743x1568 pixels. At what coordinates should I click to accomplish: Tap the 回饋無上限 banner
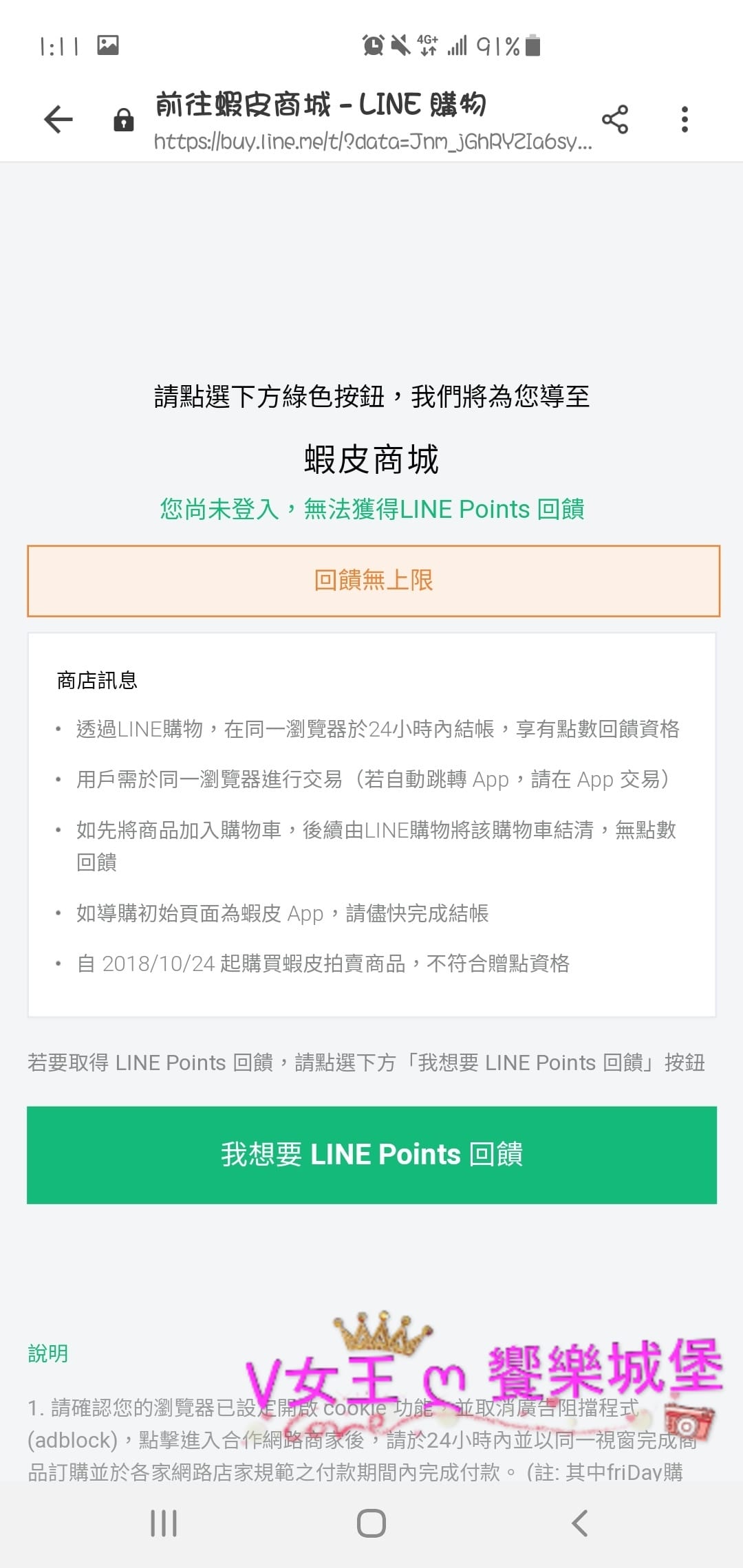[371, 580]
